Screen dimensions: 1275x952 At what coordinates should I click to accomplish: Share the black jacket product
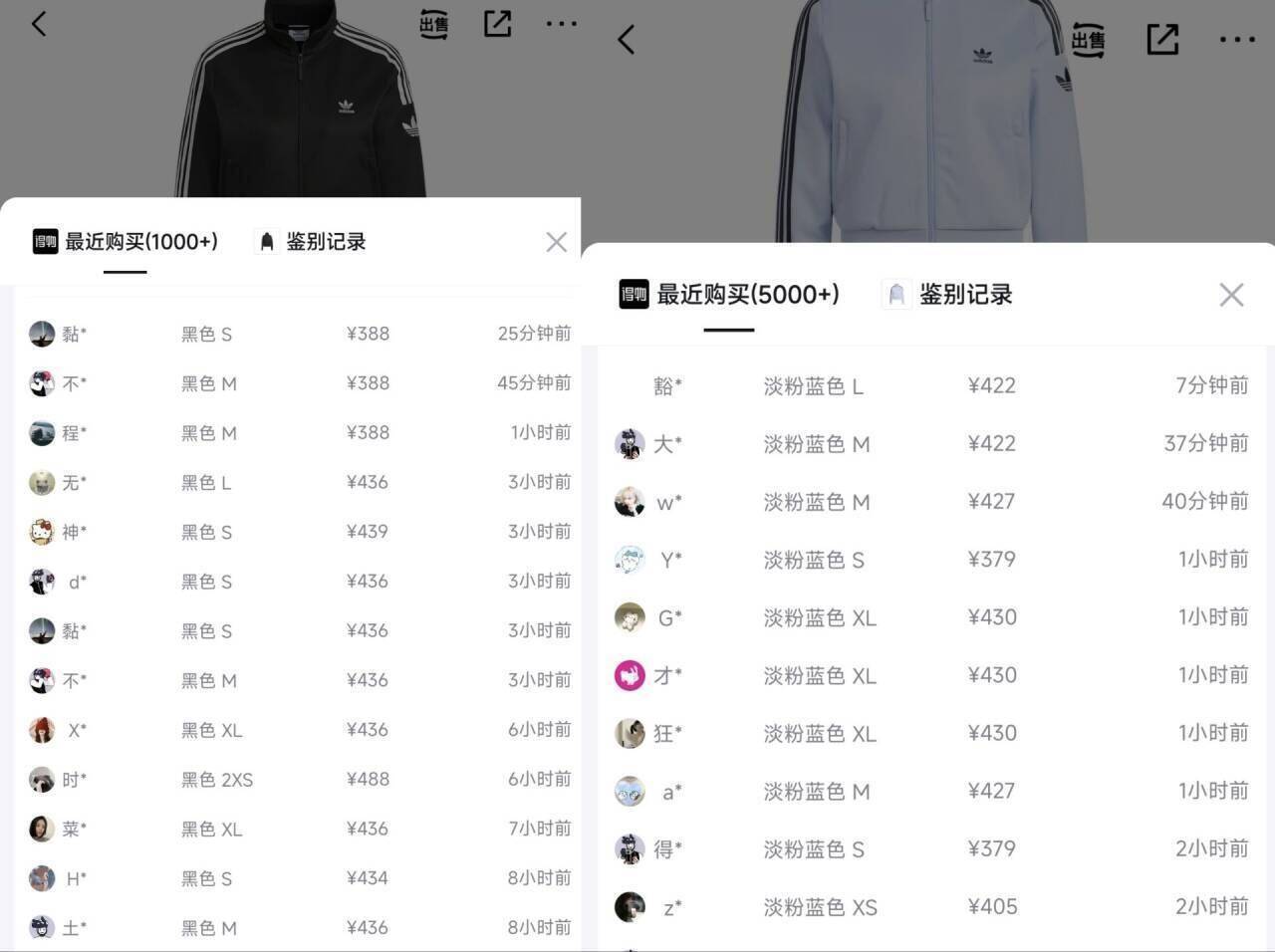pyautogui.click(x=497, y=24)
